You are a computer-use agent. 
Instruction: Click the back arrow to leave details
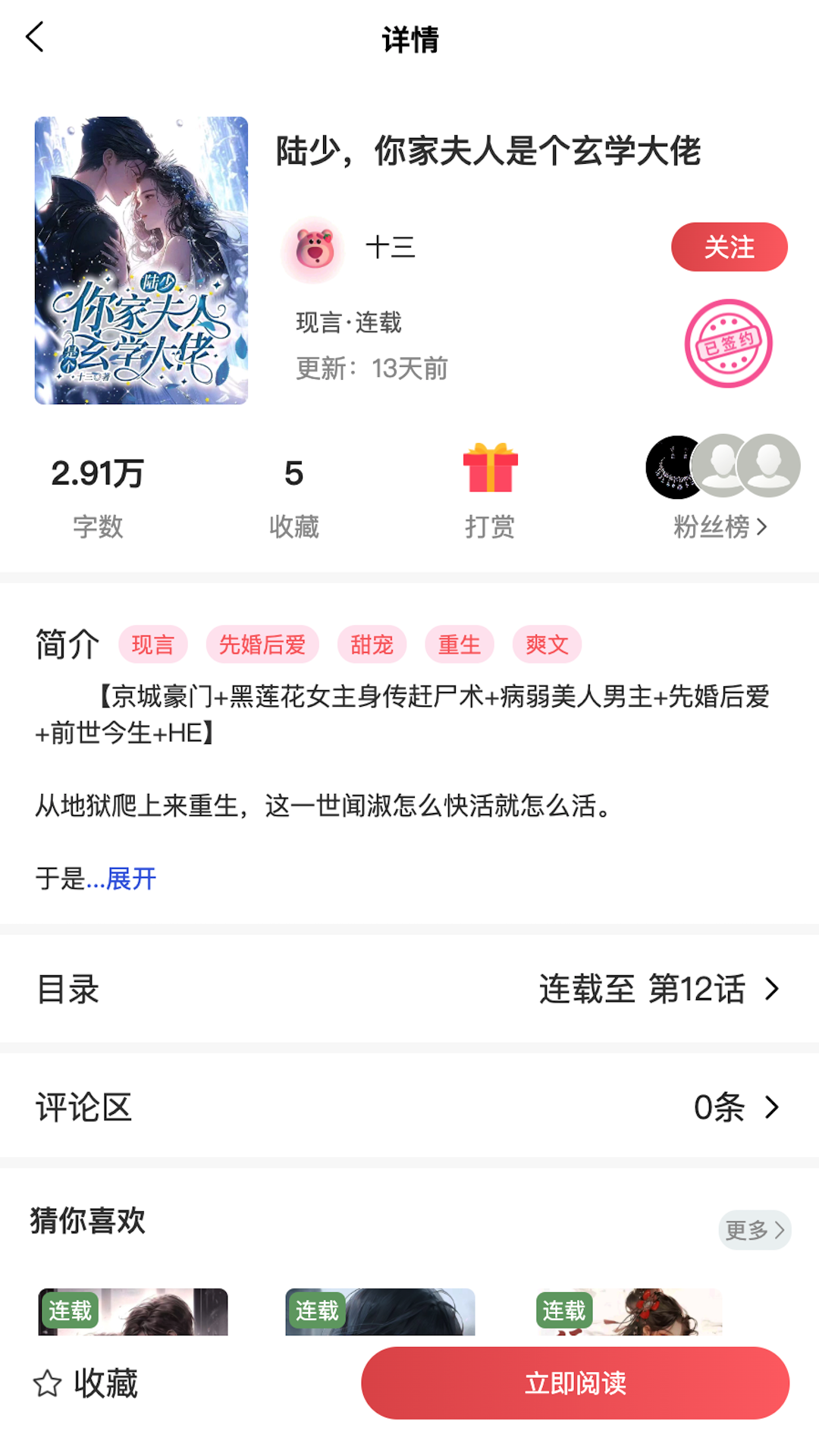click(x=36, y=37)
